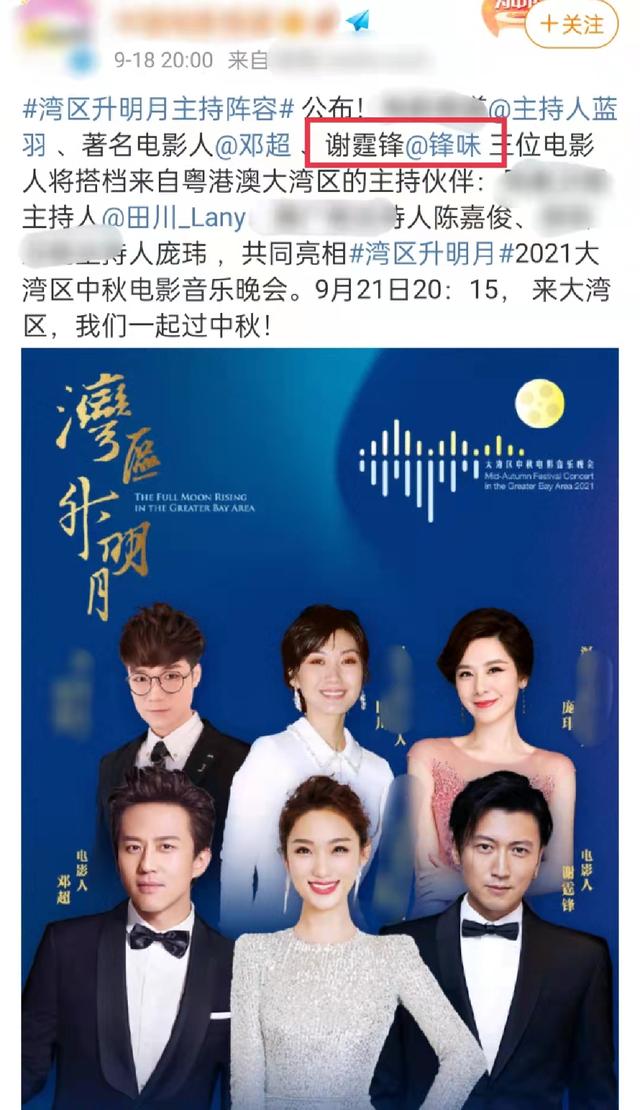640x1110 pixels.
Task: Tap the +关注 follow button
Action: click(574, 24)
